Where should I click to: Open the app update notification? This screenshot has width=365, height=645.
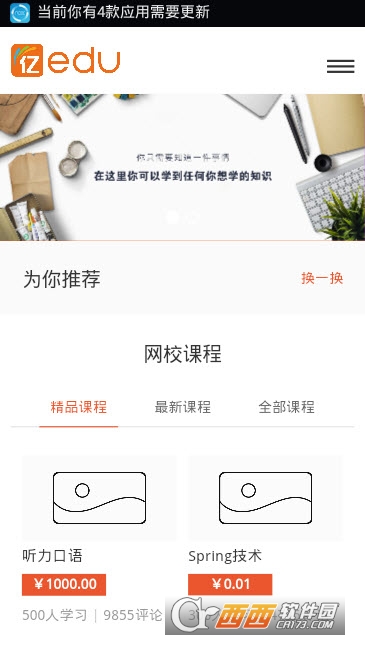tap(182, 13)
